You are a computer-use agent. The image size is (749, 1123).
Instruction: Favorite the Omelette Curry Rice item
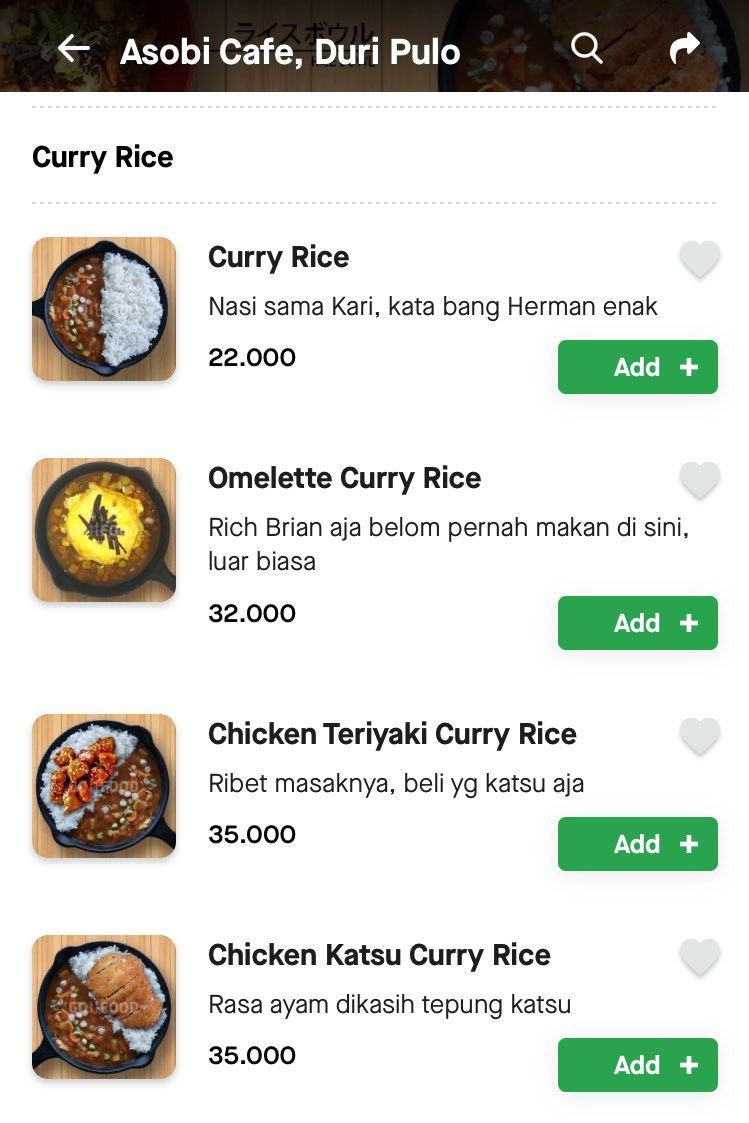(x=699, y=479)
